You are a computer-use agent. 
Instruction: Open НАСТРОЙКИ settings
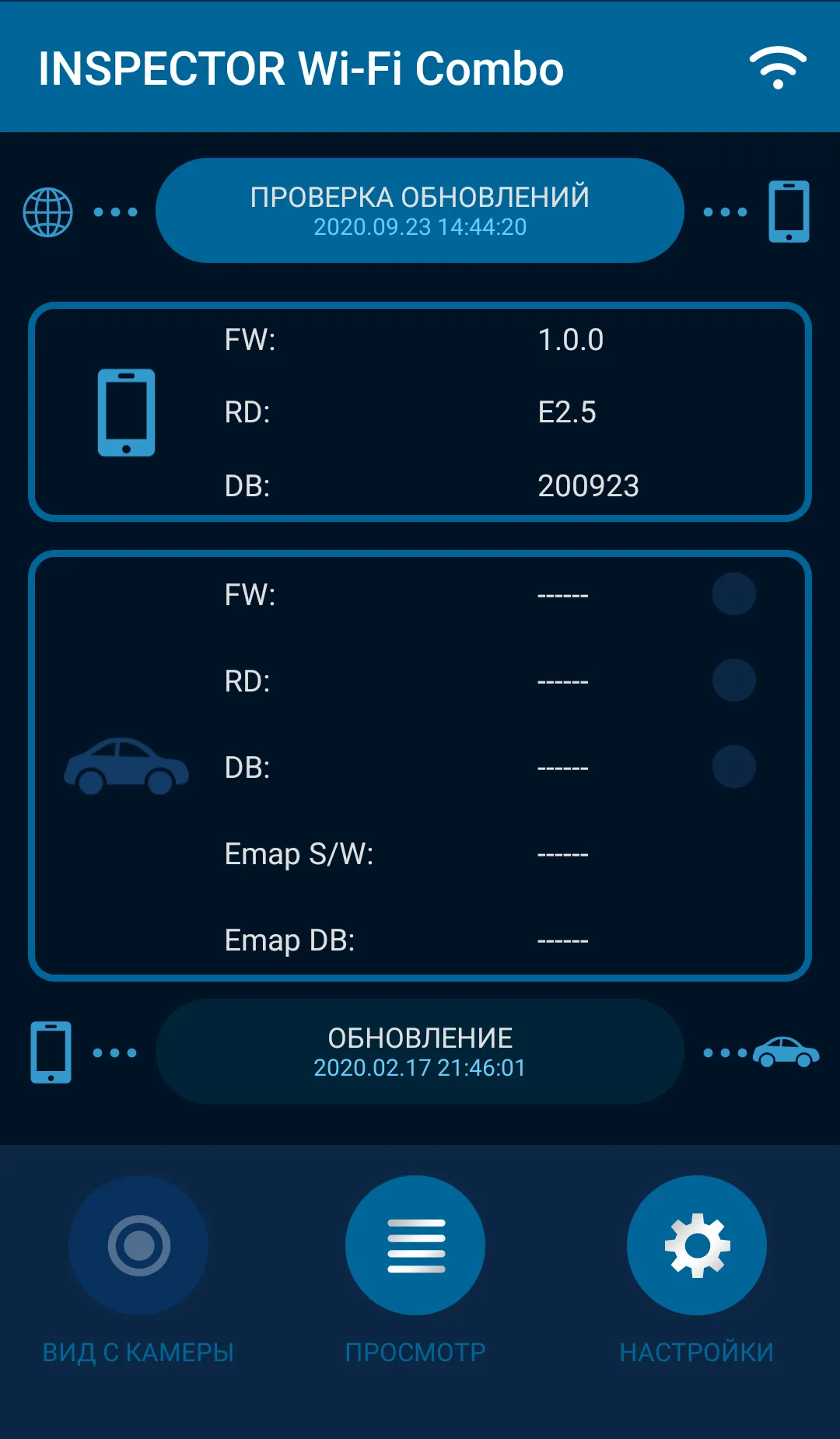(x=697, y=1245)
